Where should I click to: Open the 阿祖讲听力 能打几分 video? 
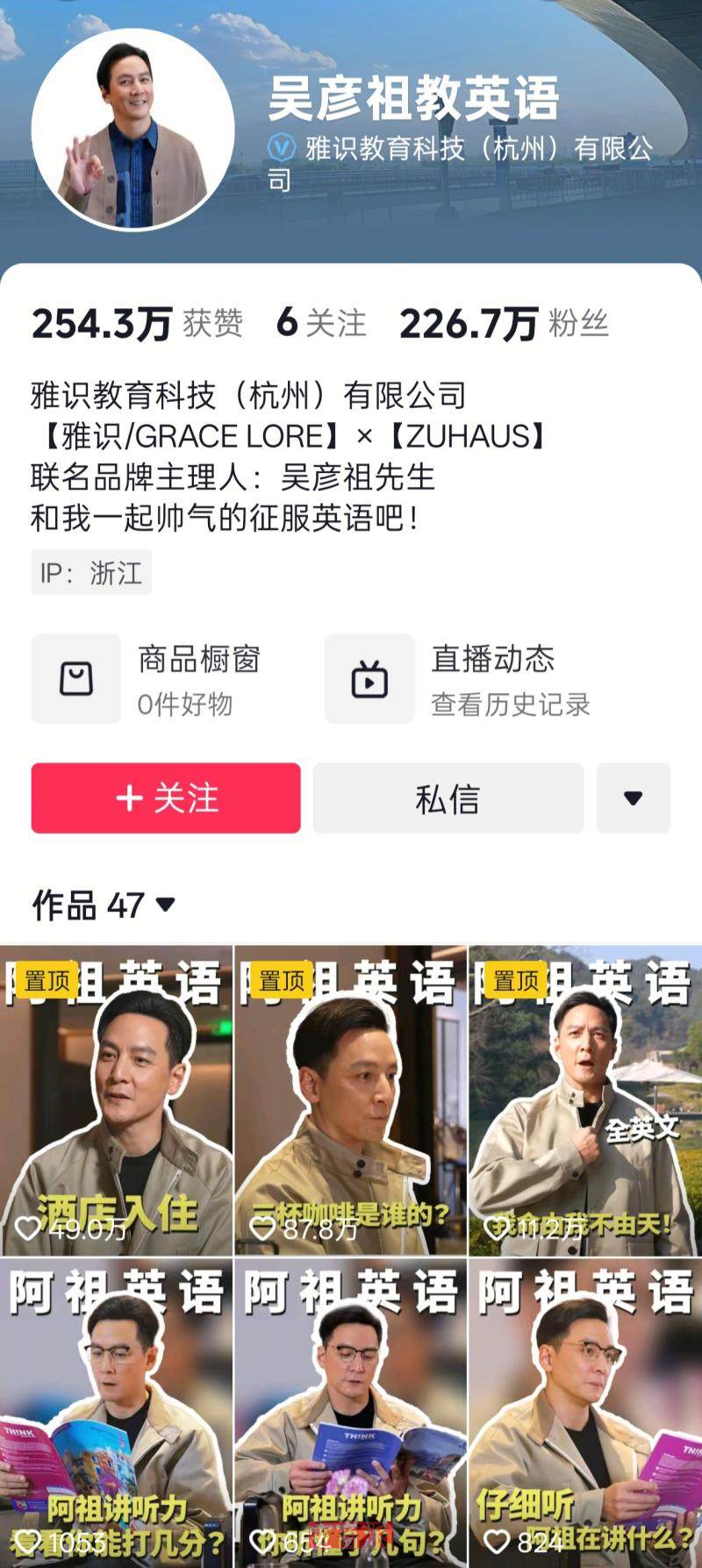[116, 1413]
